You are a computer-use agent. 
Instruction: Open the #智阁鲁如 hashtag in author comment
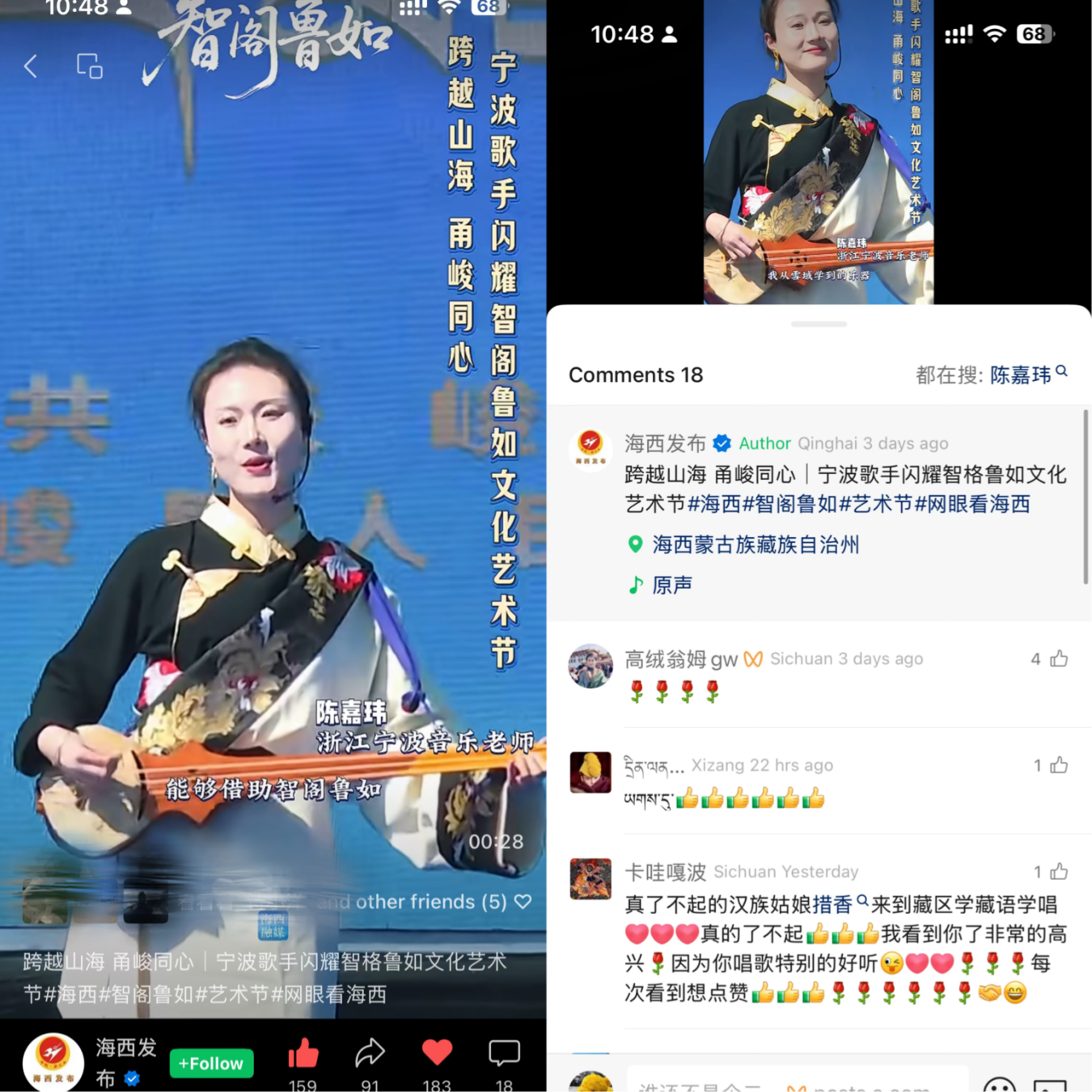point(789,504)
